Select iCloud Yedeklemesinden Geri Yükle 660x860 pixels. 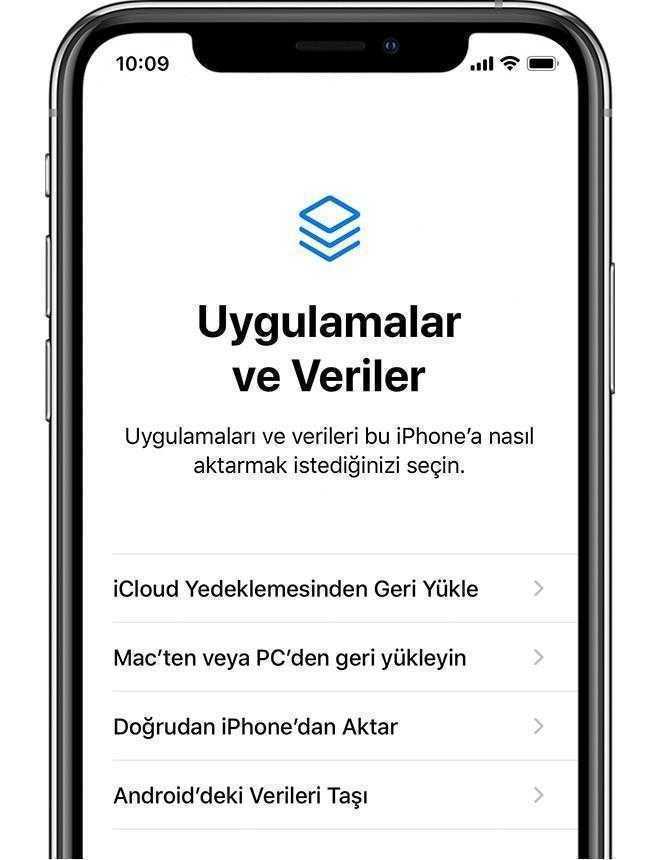pyautogui.click(x=330, y=589)
